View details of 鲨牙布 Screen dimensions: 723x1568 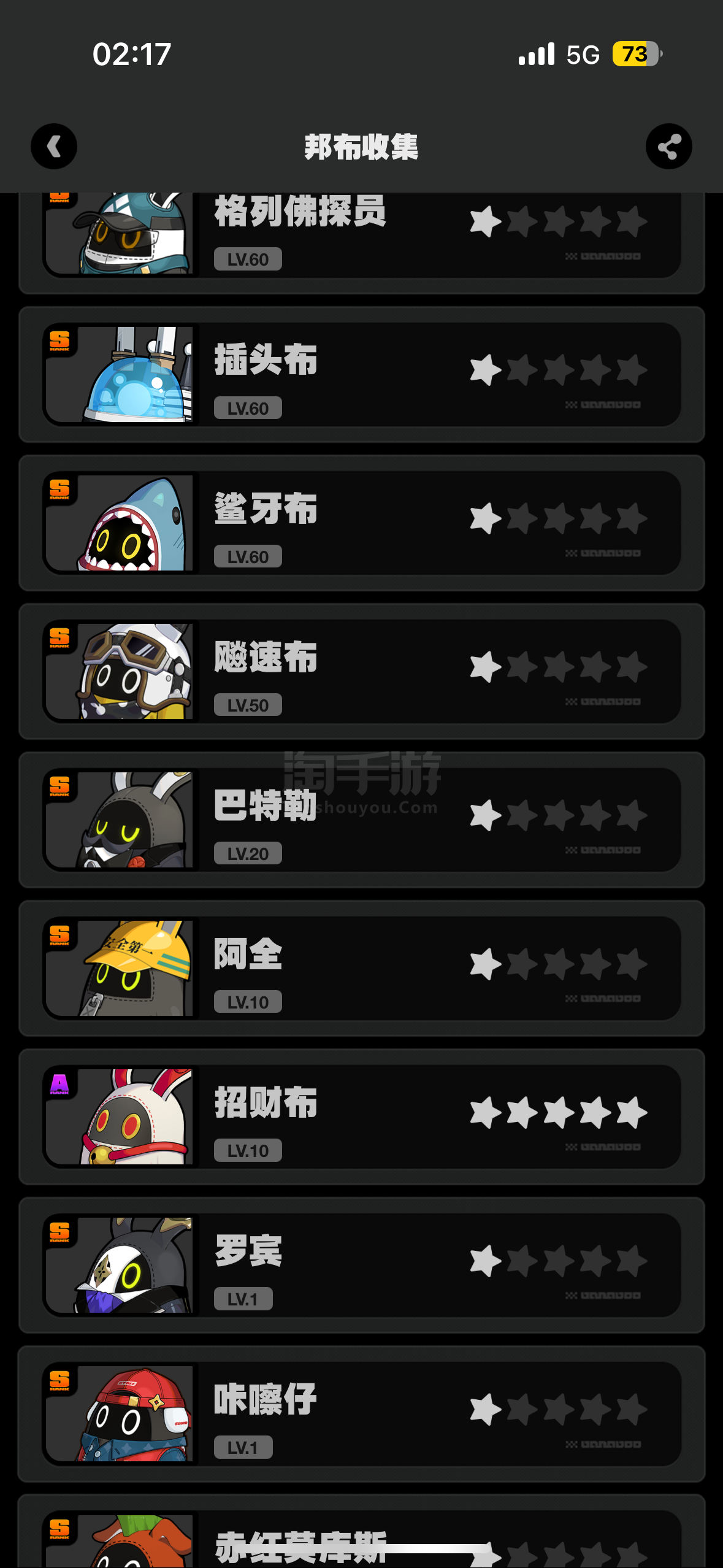pyautogui.click(x=361, y=523)
